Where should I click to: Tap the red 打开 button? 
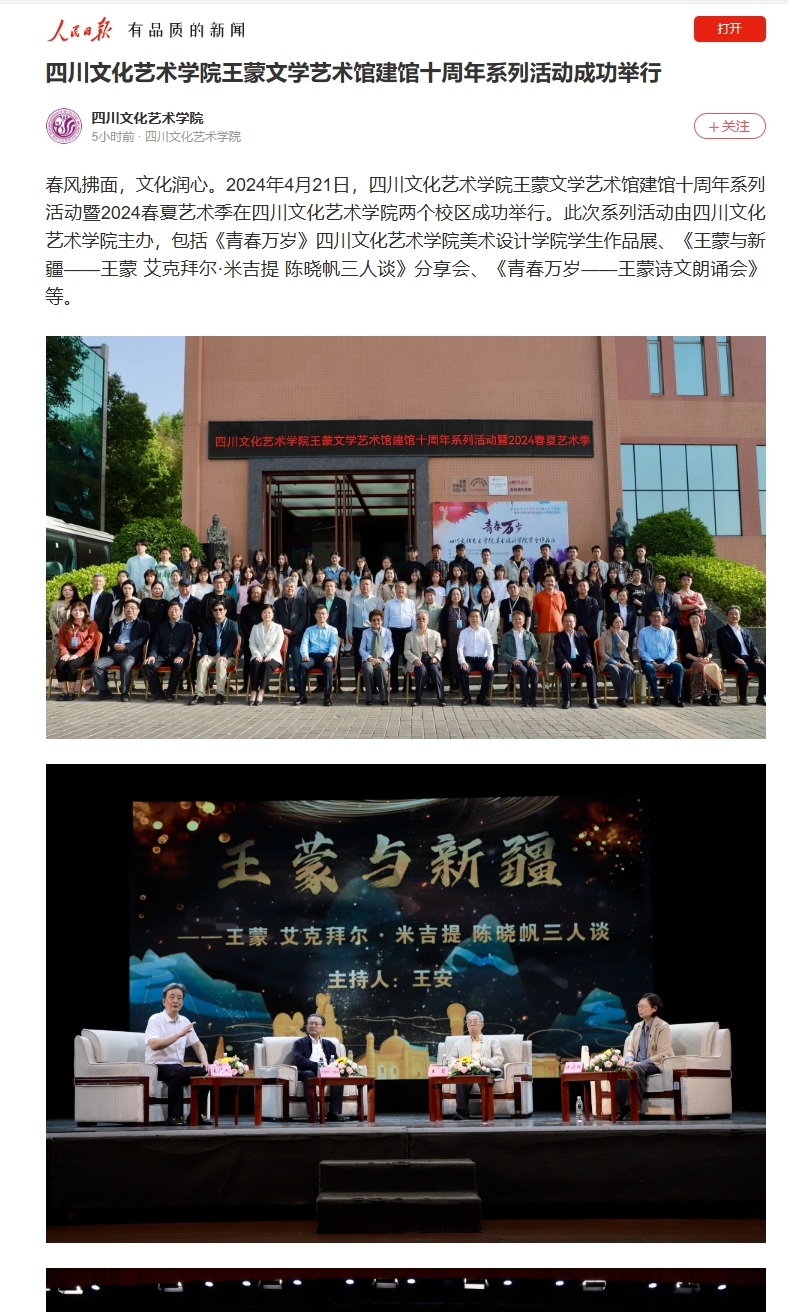pyautogui.click(x=729, y=29)
